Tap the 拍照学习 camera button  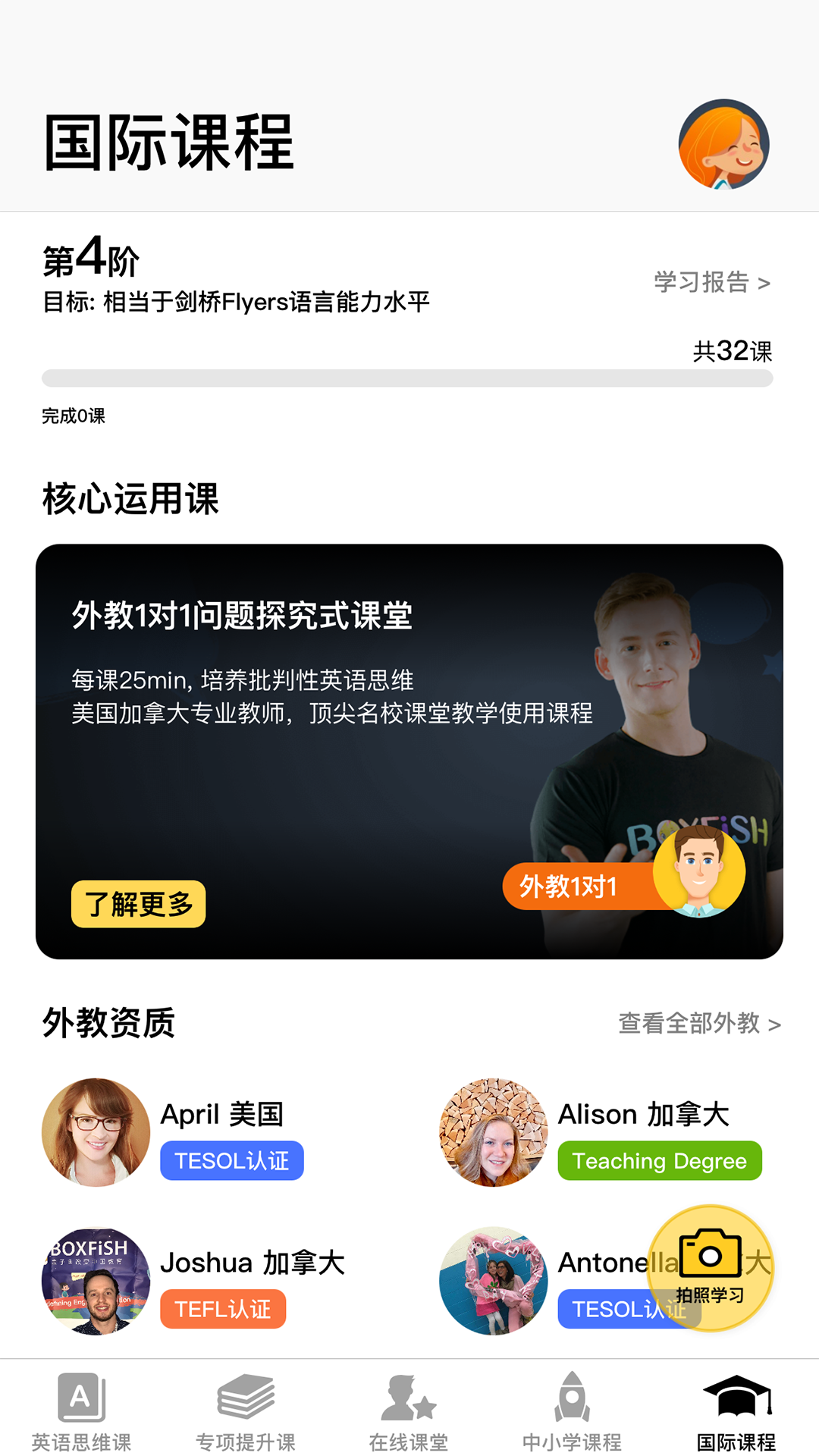[711, 1267]
